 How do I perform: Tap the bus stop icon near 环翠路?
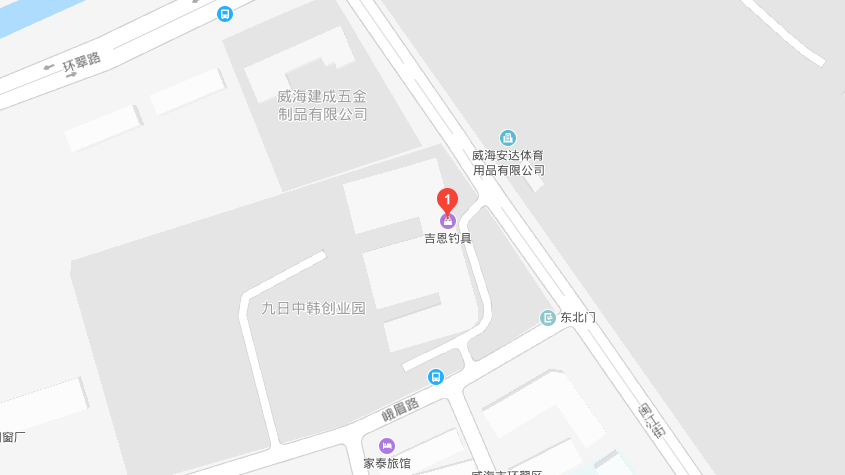(225, 14)
